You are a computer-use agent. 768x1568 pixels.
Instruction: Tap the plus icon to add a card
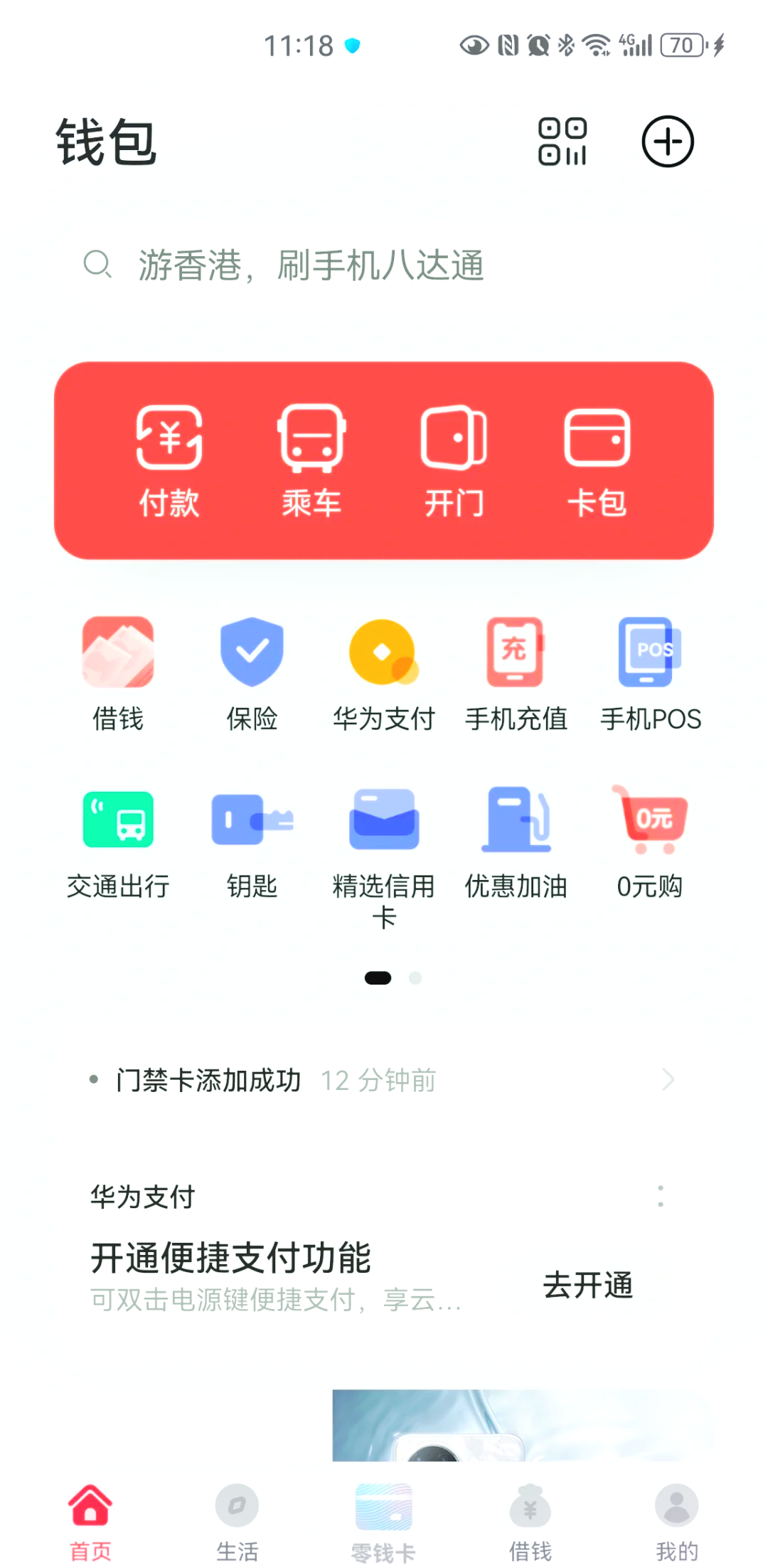pos(668,142)
